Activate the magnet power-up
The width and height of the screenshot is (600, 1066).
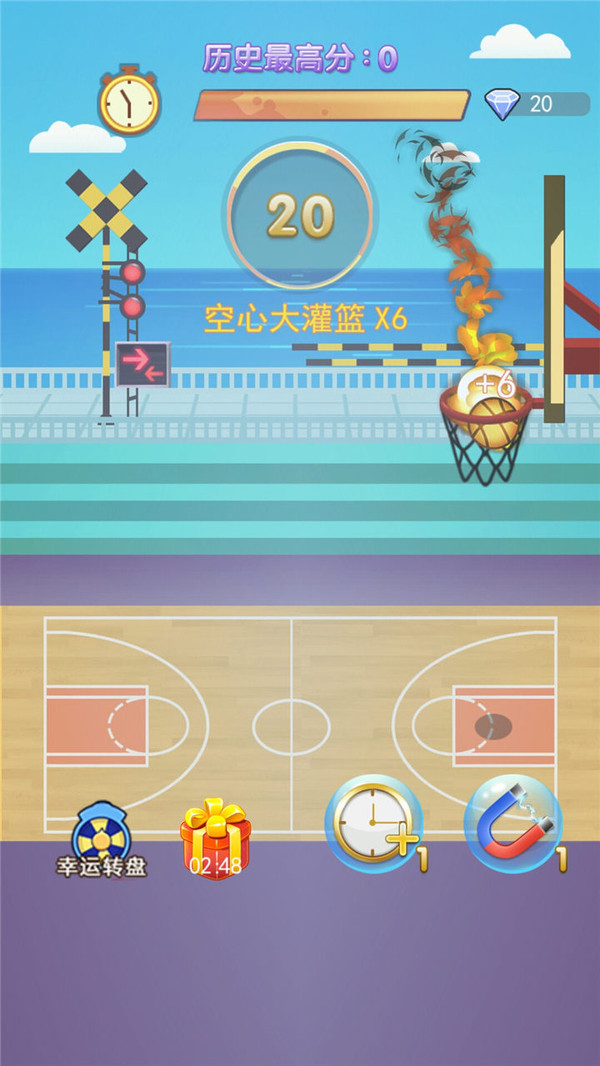[513, 823]
